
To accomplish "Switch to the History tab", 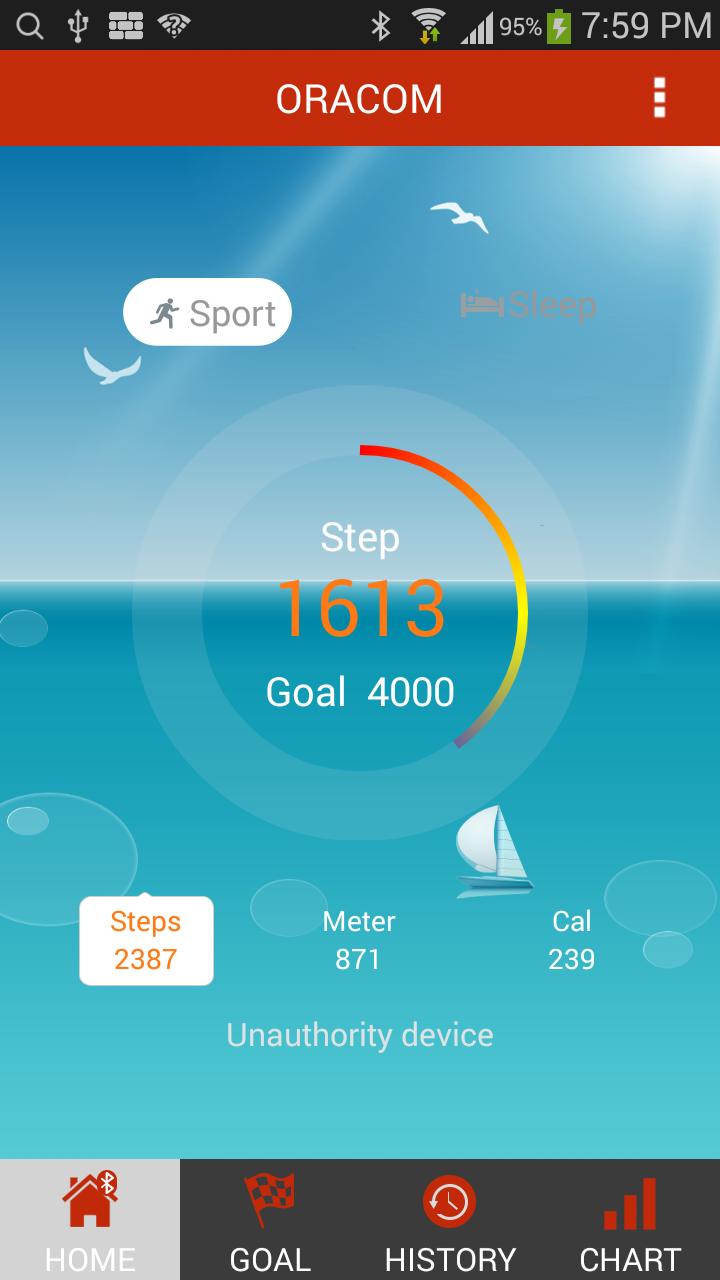I will click(450, 1220).
